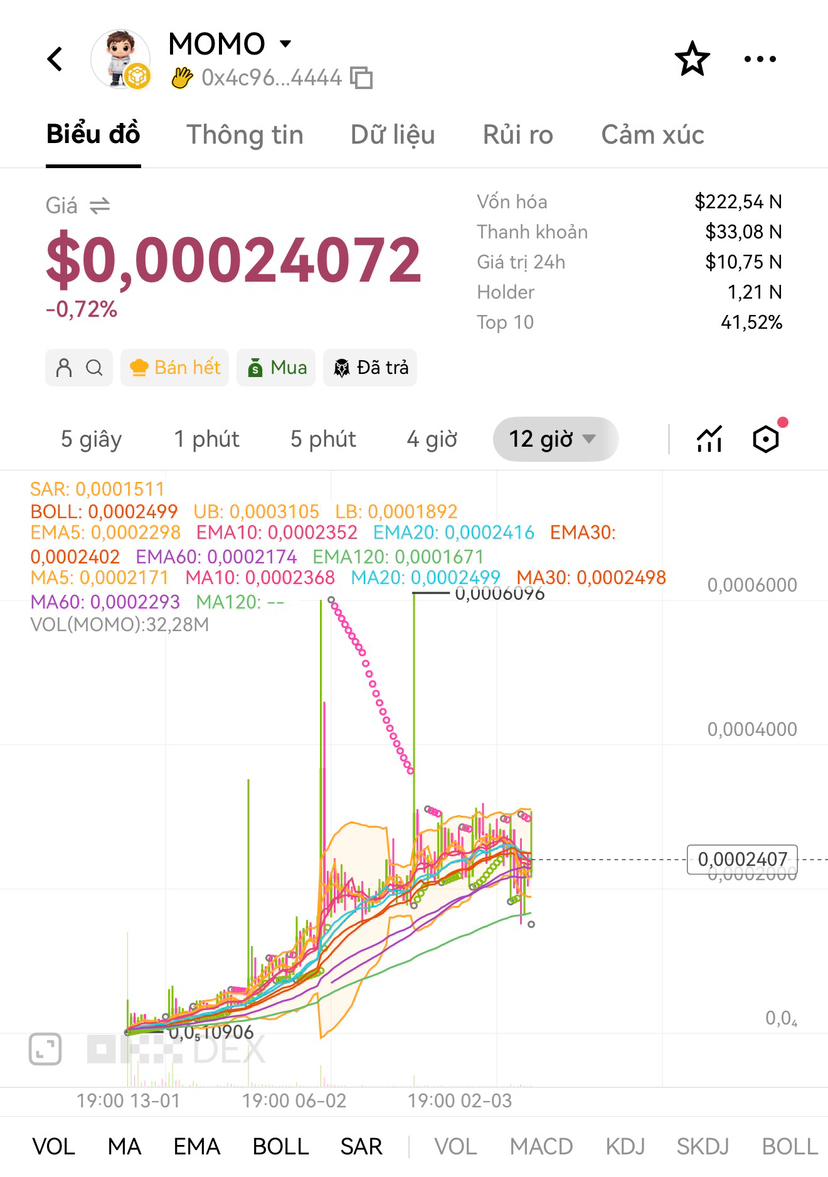The image size is (828, 1177).
Task: Tap the Đã trả chip
Action: (x=371, y=368)
